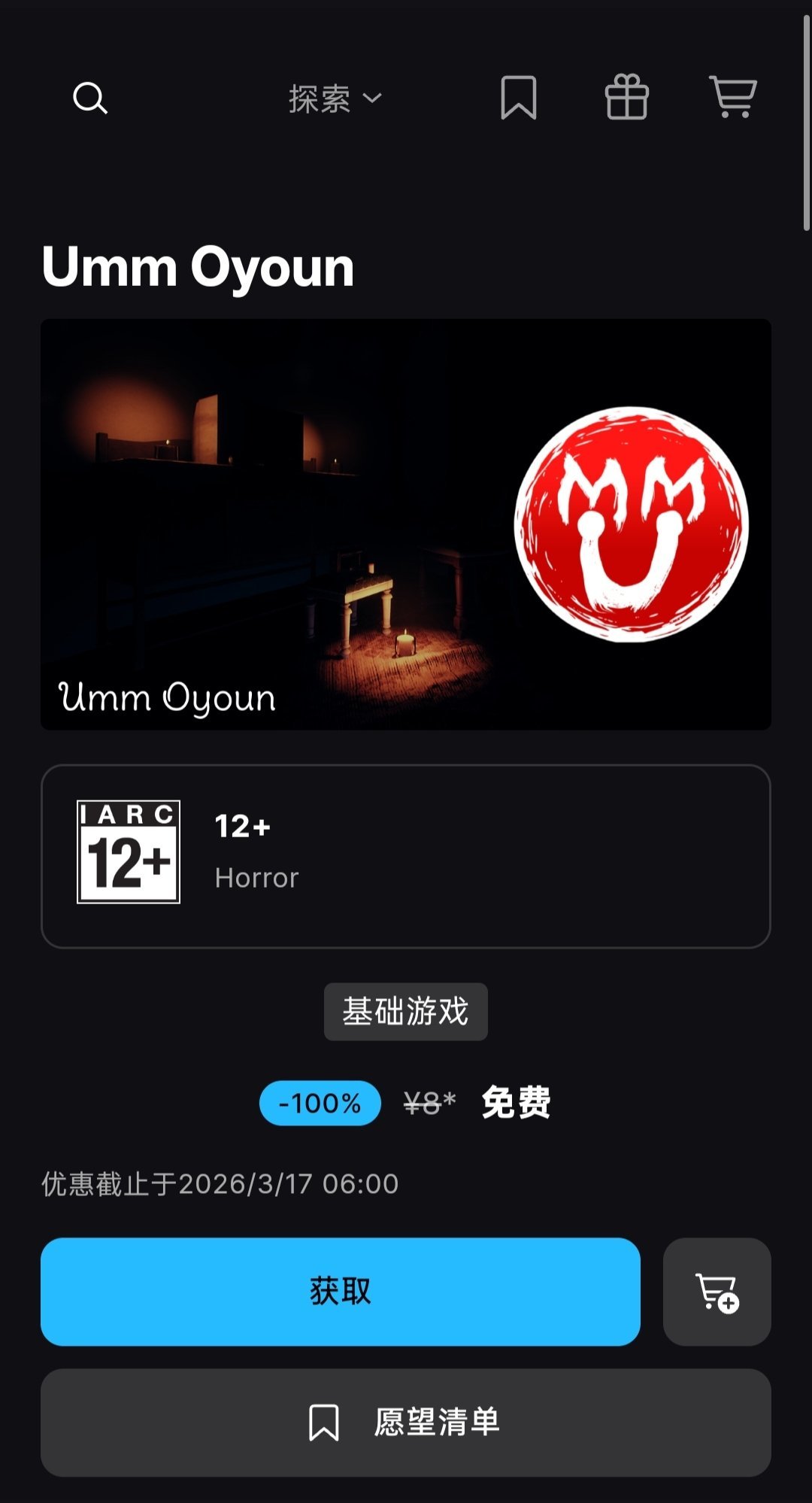812x1503 pixels.
Task: Add the game to 愿望清单
Action: [406, 1423]
